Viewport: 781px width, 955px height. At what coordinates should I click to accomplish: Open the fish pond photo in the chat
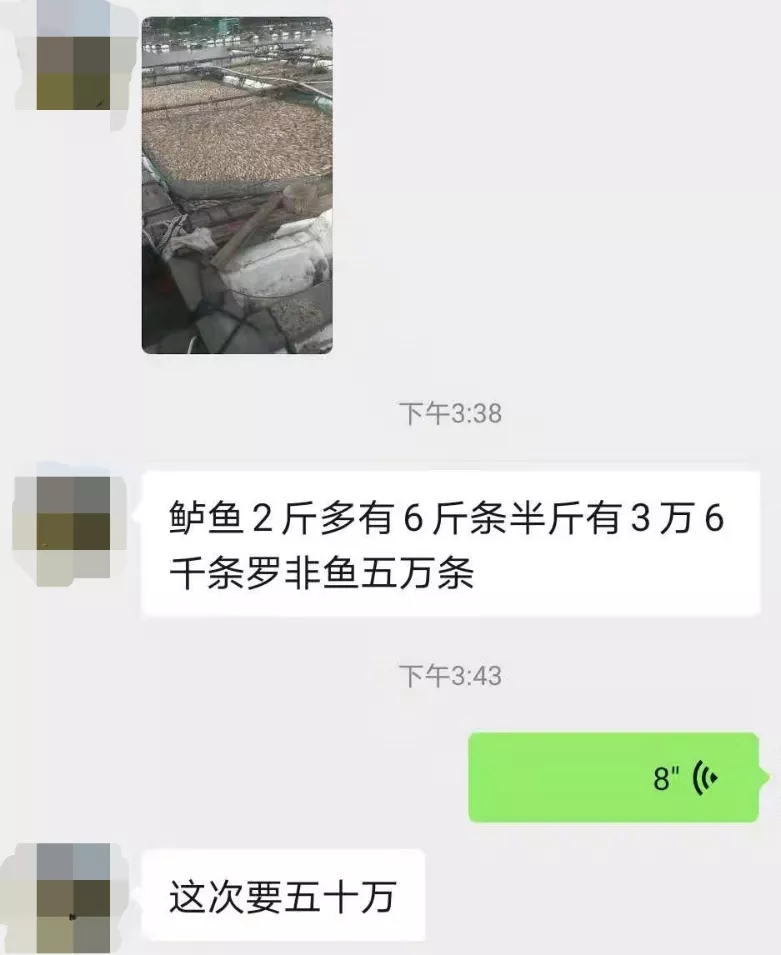tap(237, 185)
